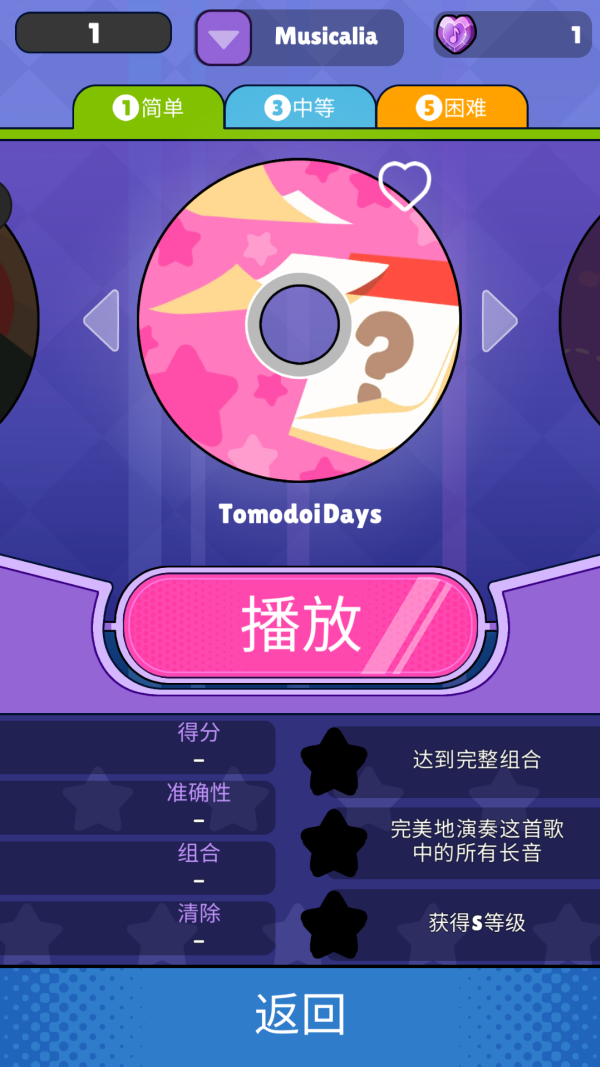600x1067 pixels.
Task: Go to the previous song arrow
Action: click(101, 321)
